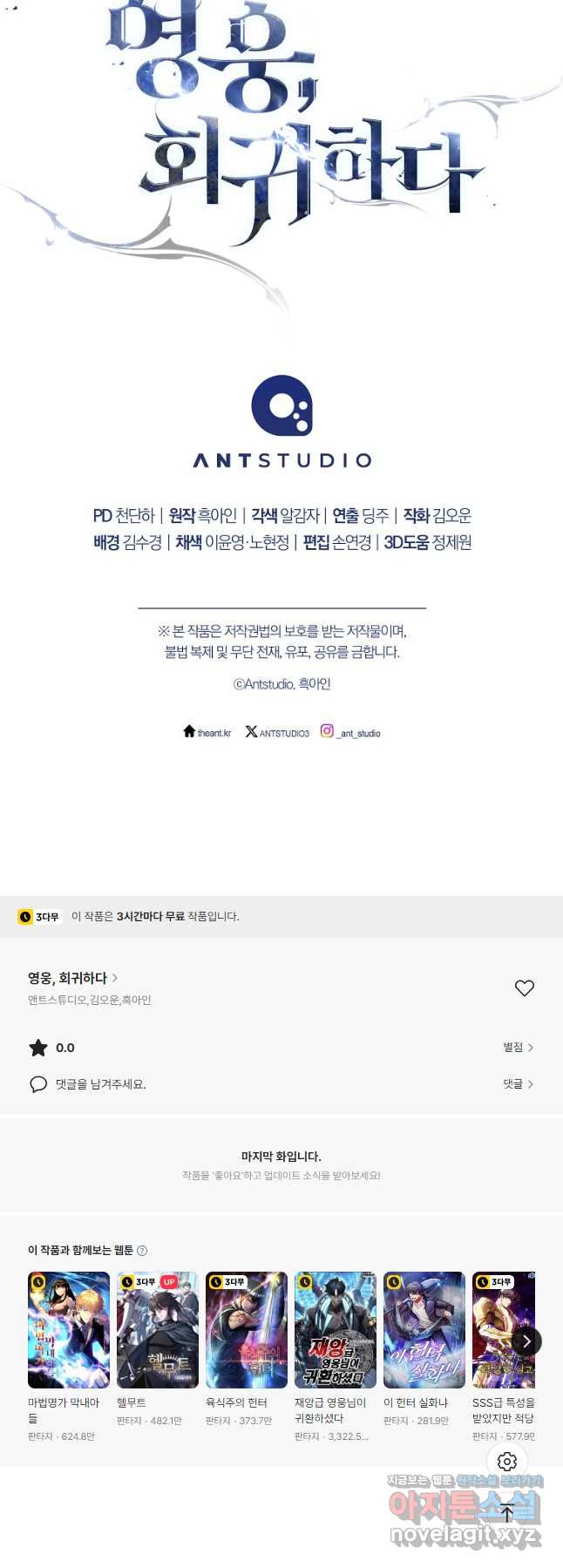Open the 육식주의 헌터 webtoon
Screen dimensions: 563x1568
pos(247,1329)
